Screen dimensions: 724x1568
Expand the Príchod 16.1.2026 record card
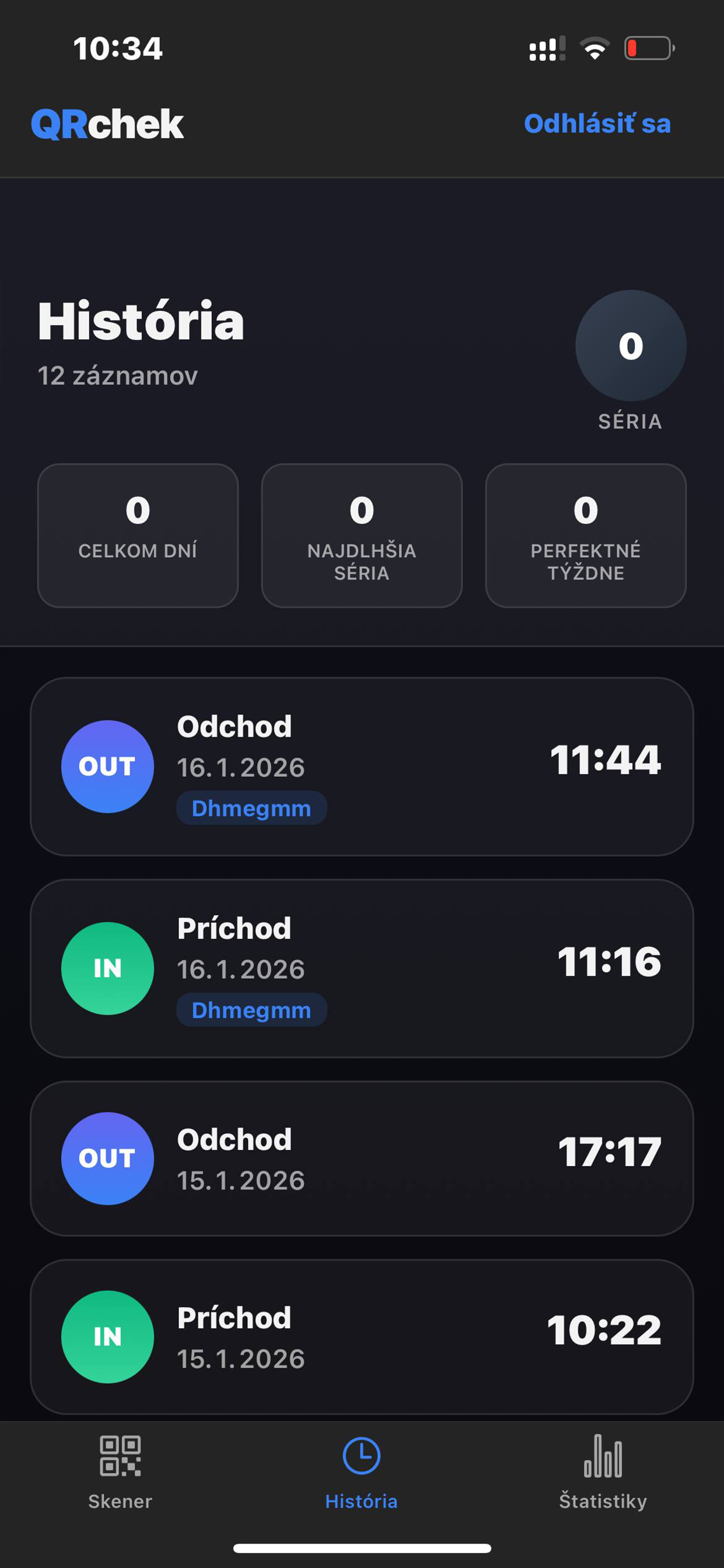pyautogui.click(x=362, y=968)
